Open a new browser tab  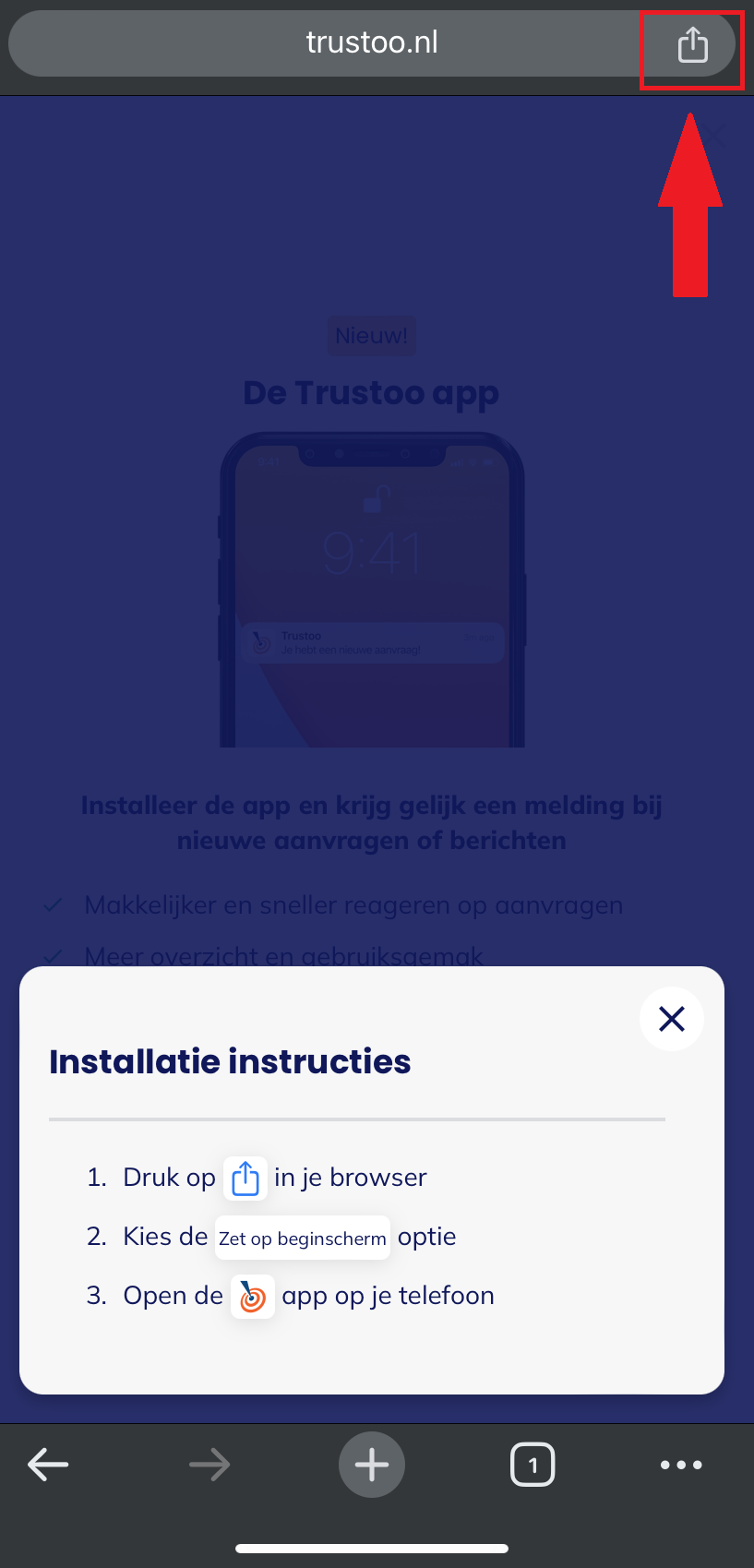(x=371, y=1465)
